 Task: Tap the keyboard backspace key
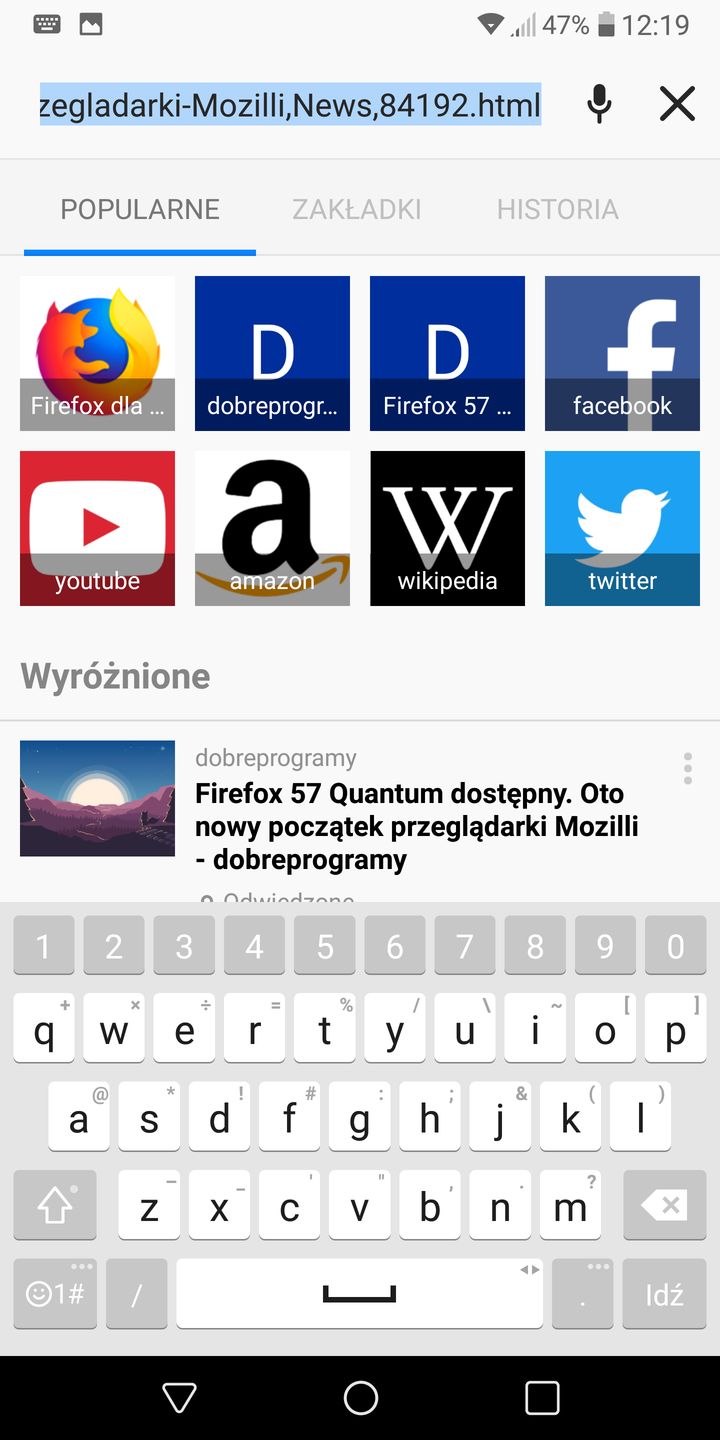coord(664,1207)
